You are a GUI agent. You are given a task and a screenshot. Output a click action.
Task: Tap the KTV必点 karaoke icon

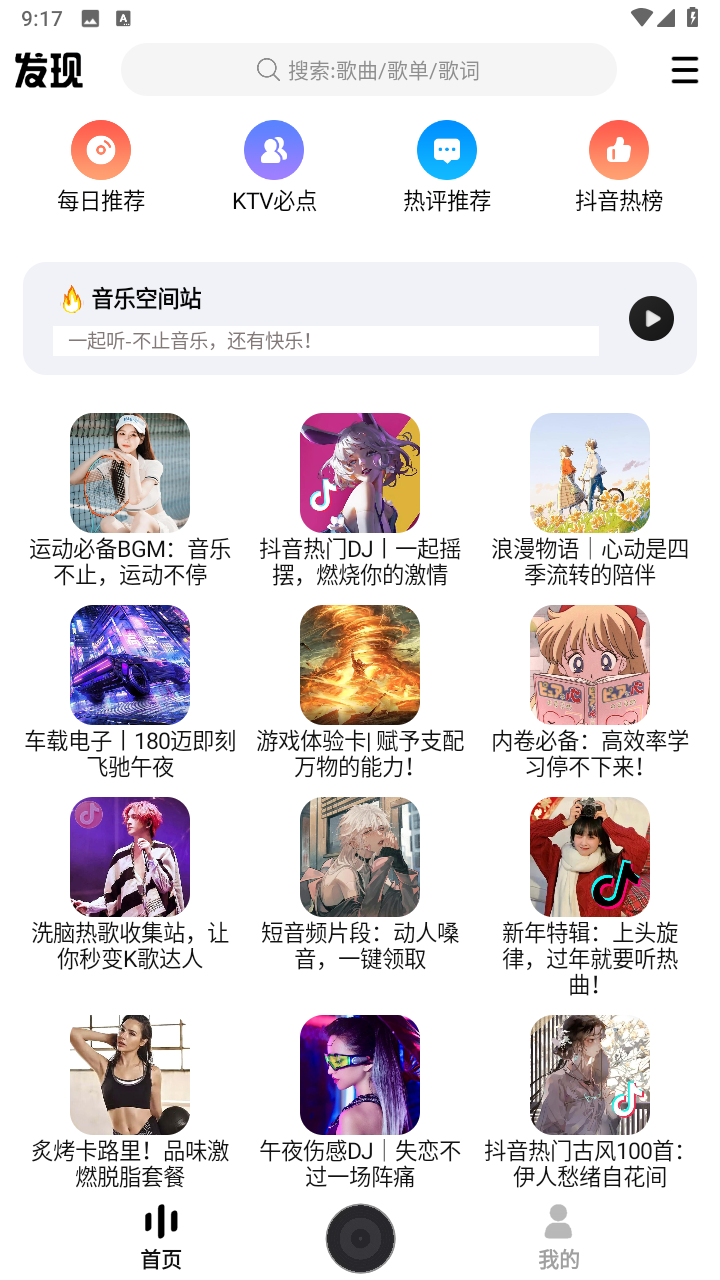(274, 148)
